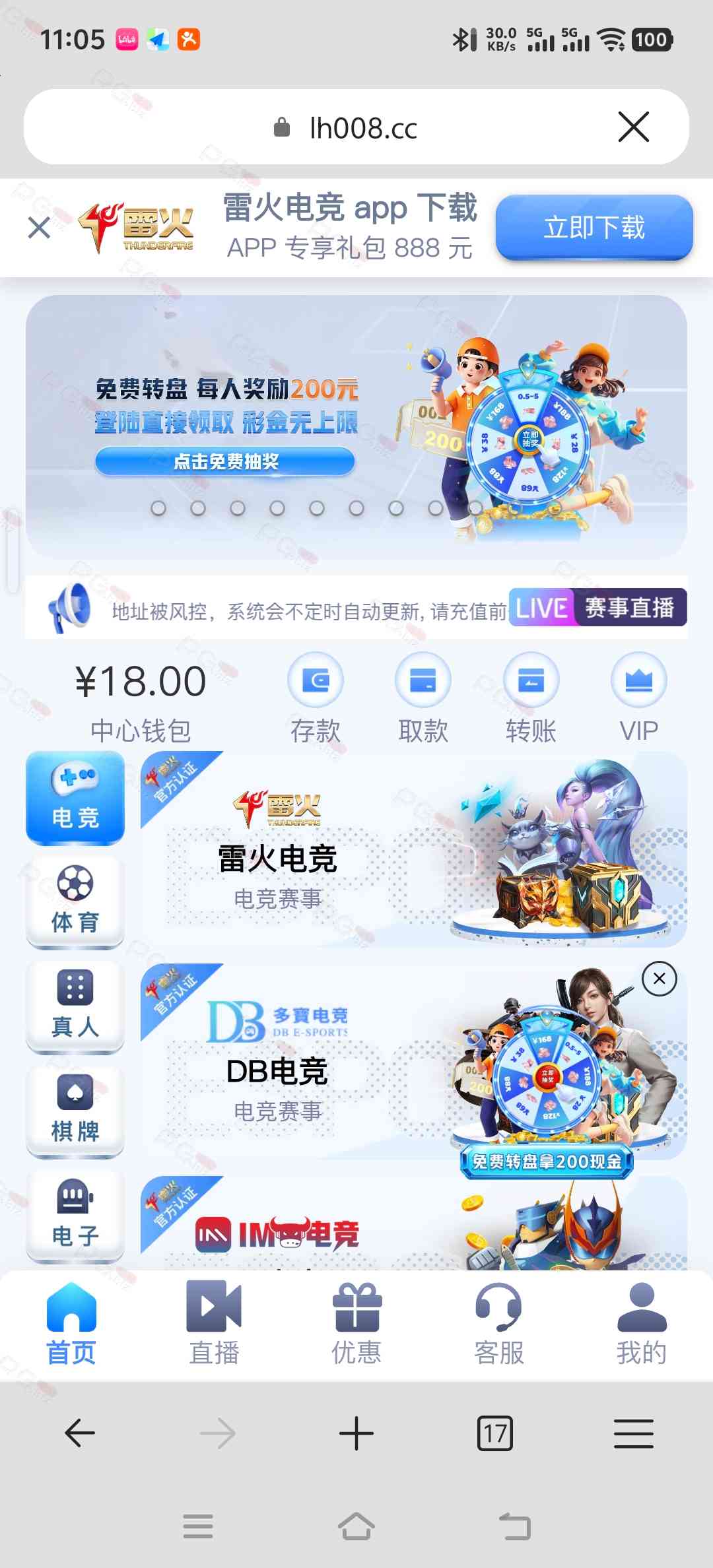Dismiss the 雷火电竞 app download banner
Image resolution: width=713 pixels, height=1568 pixels.
[x=40, y=228]
